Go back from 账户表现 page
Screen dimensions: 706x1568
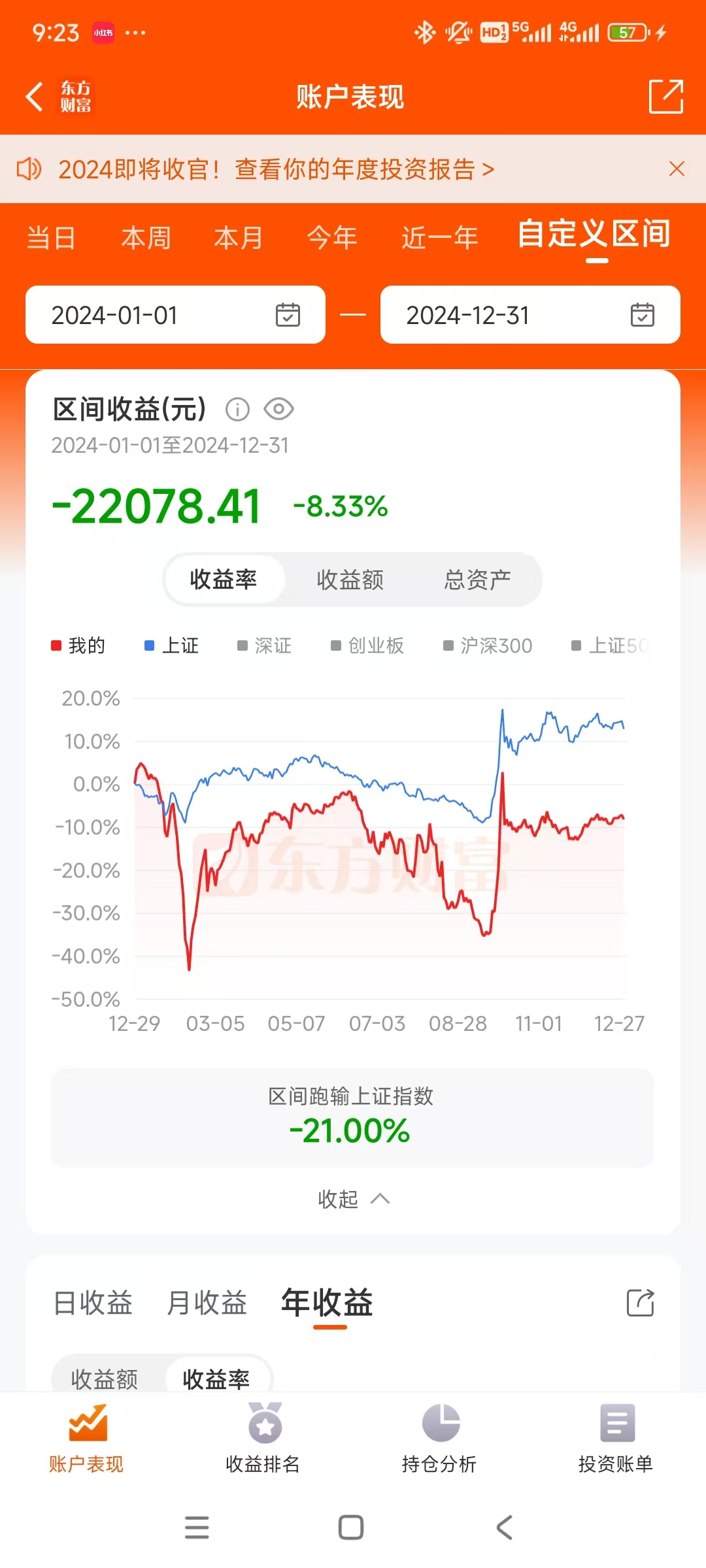click(35, 97)
